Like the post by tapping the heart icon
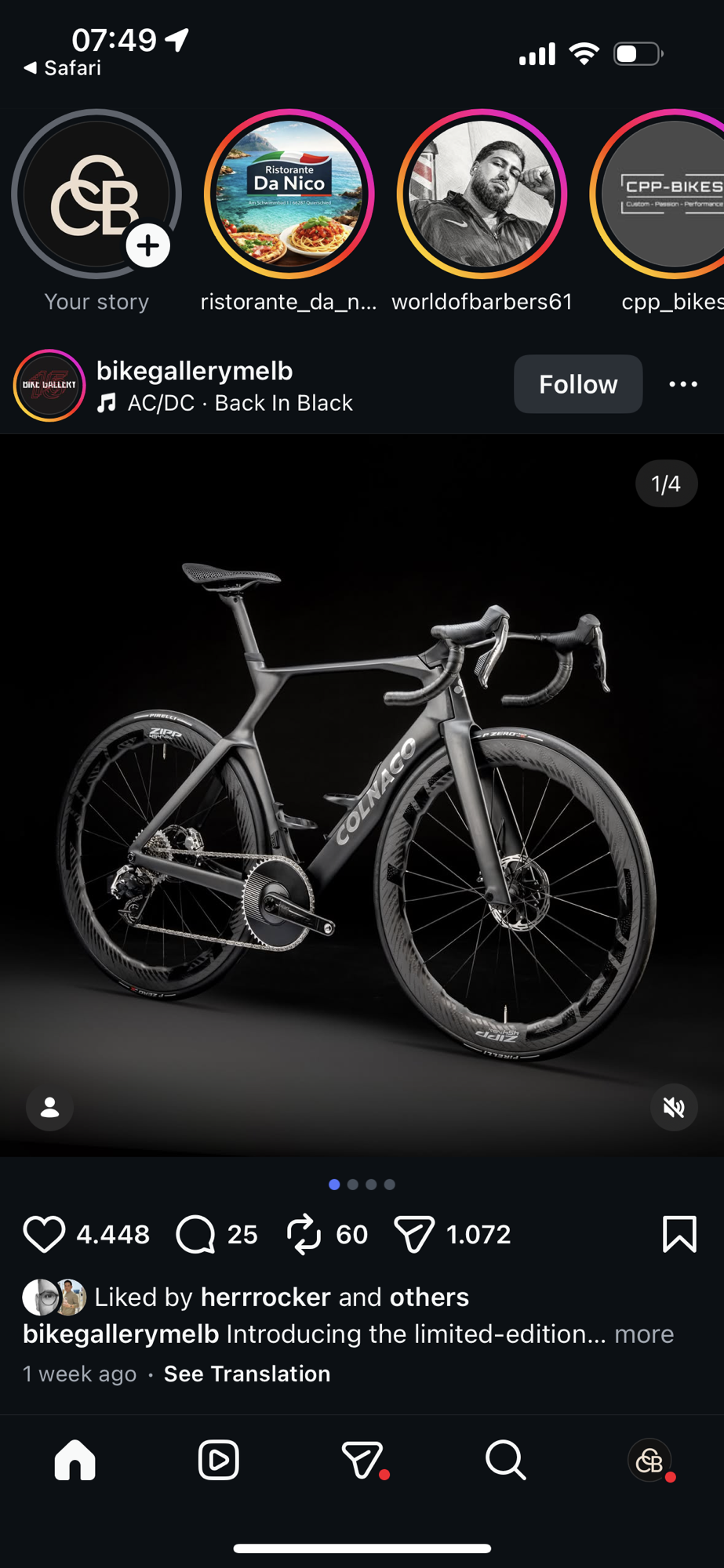Screen dimensions: 724x1568 45,1233
